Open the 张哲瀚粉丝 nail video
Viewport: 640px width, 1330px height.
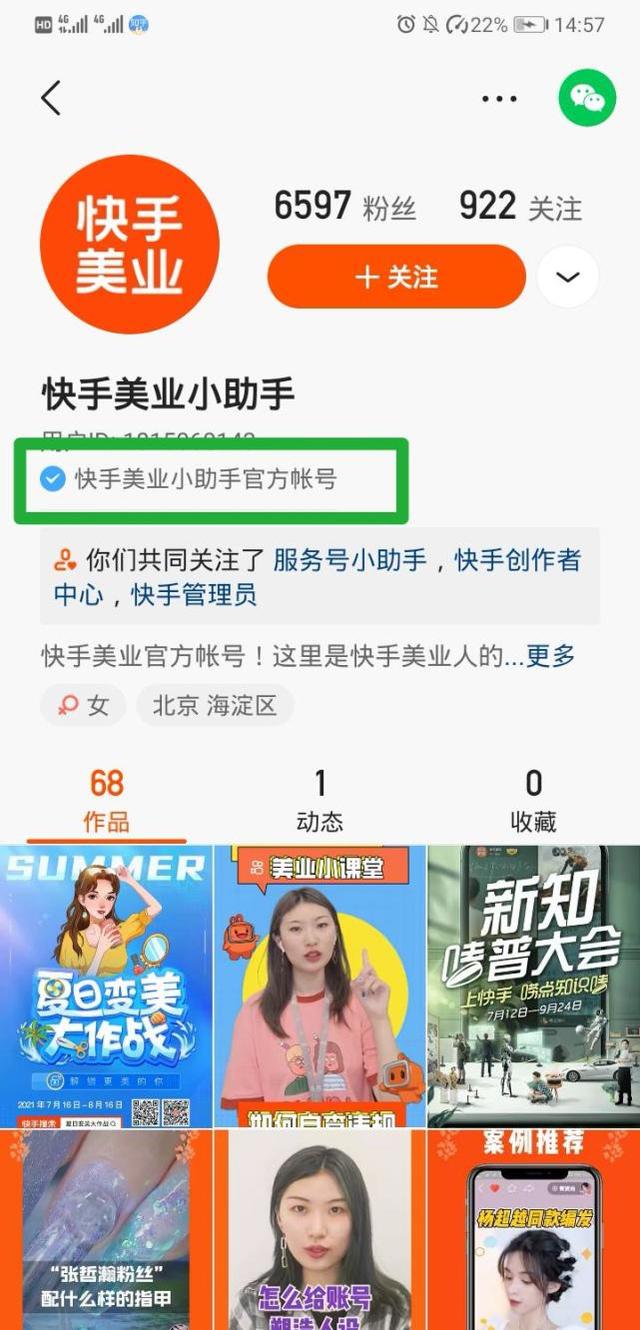(x=106, y=1230)
